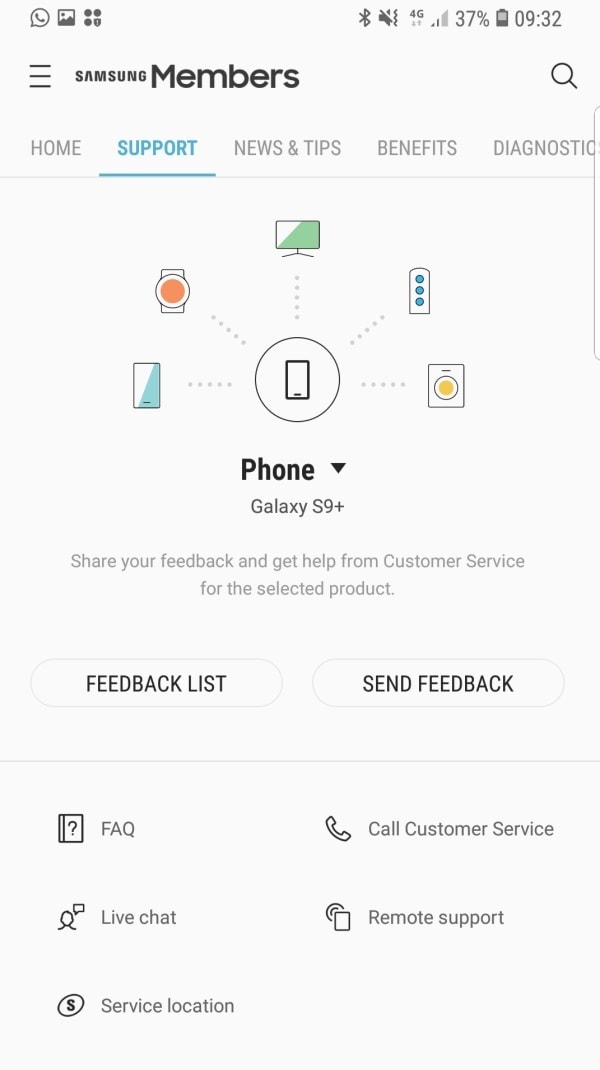View the Feedback List
The height and width of the screenshot is (1070, 600).
pos(156,683)
